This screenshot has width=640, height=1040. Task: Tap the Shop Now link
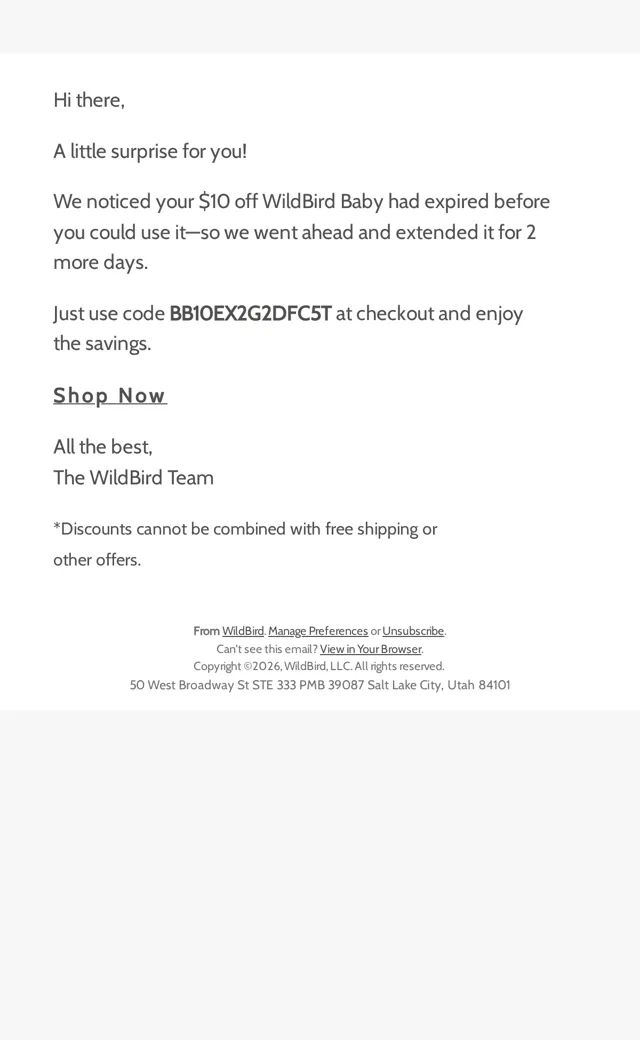click(109, 395)
